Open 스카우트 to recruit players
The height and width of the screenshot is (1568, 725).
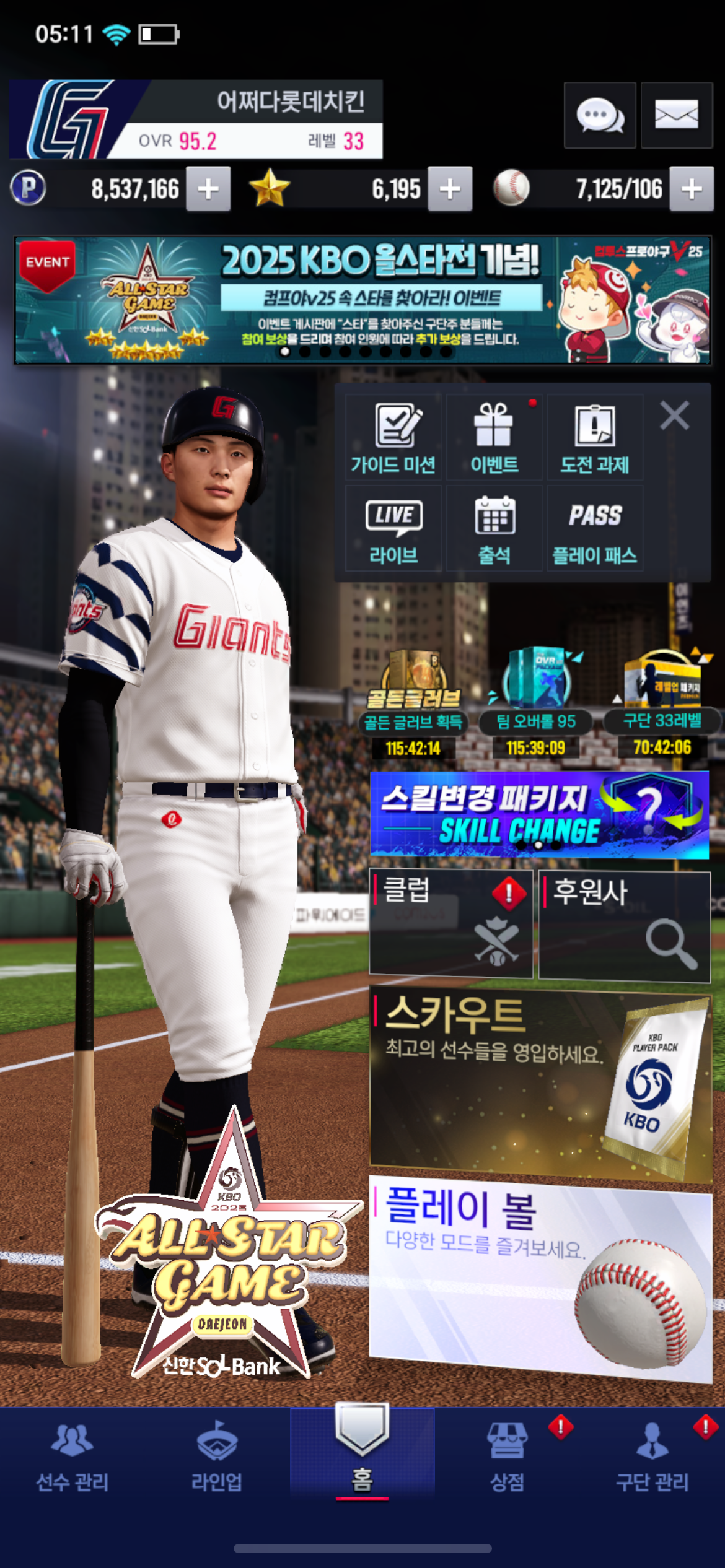coord(539,1085)
